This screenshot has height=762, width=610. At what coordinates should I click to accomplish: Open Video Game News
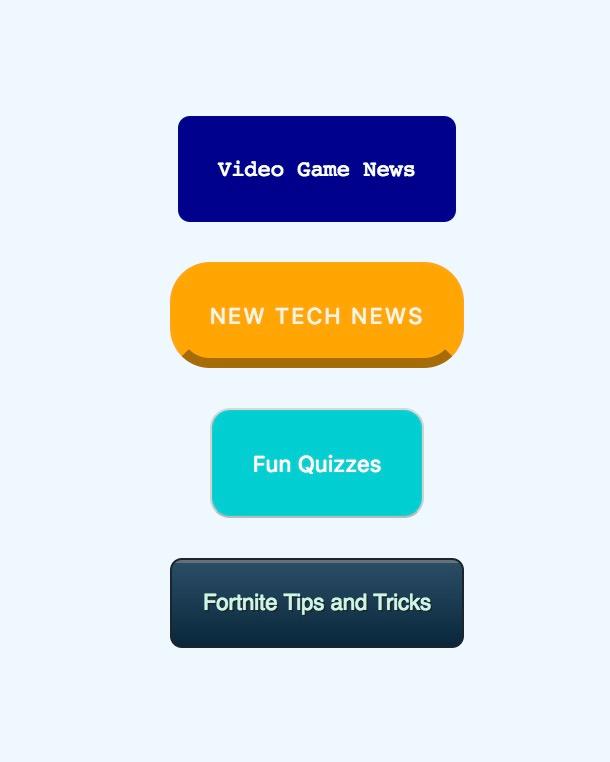[x=317, y=169]
